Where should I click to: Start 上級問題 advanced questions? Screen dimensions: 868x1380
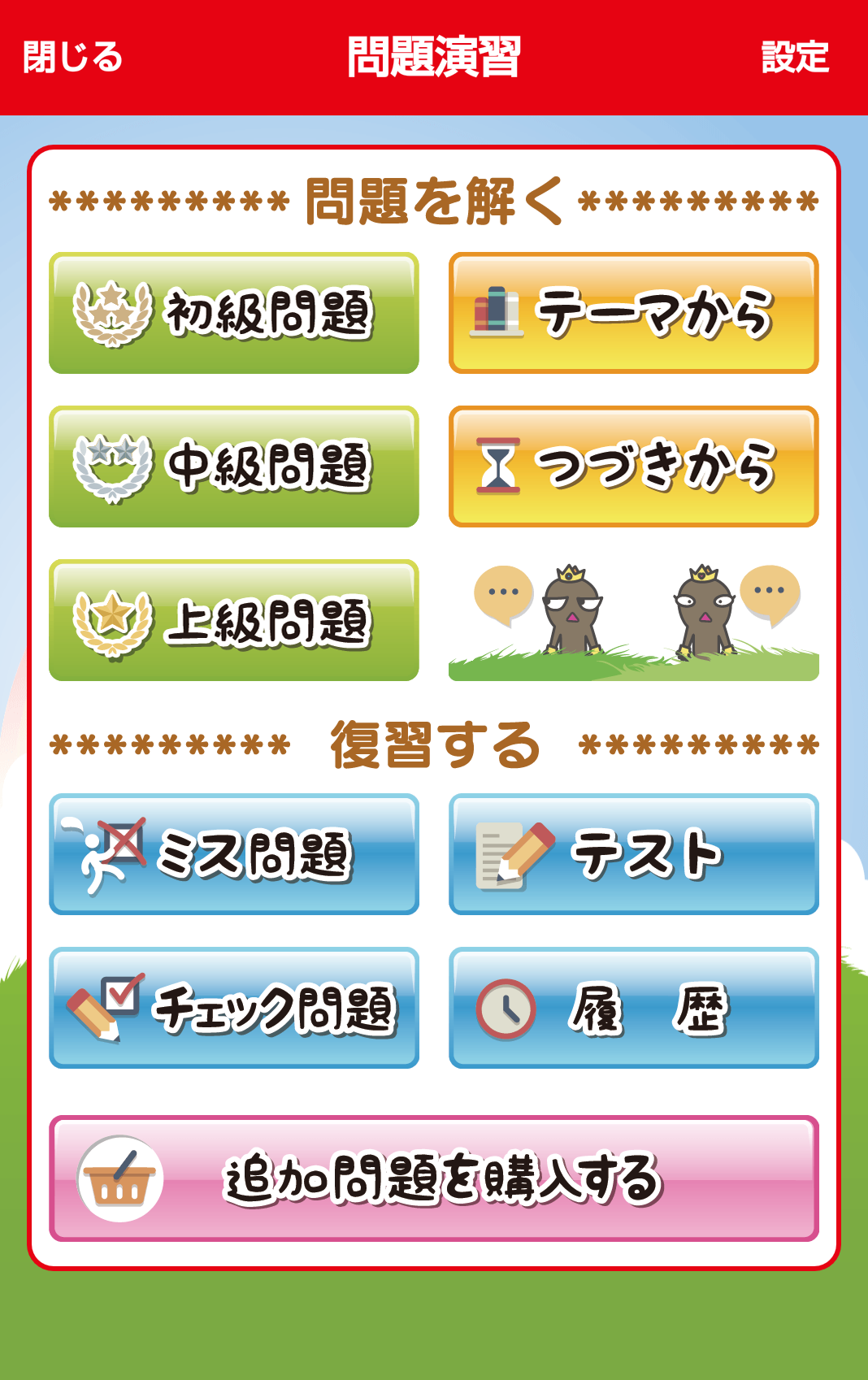[234, 621]
